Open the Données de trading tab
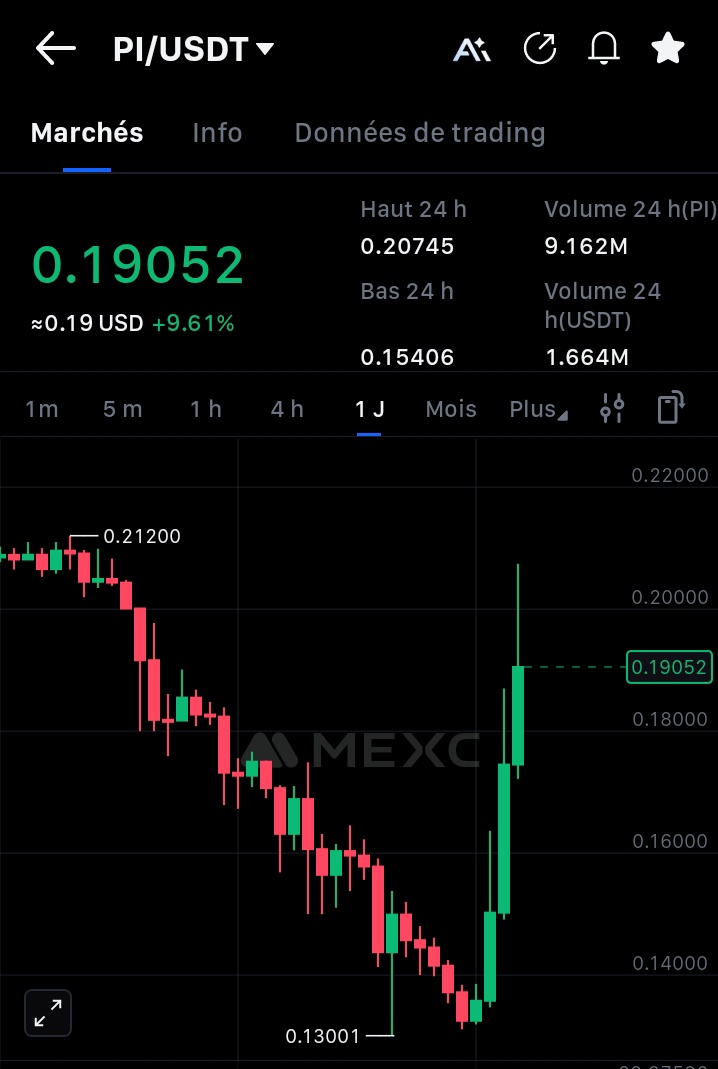The image size is (718, 1069). 420,133
